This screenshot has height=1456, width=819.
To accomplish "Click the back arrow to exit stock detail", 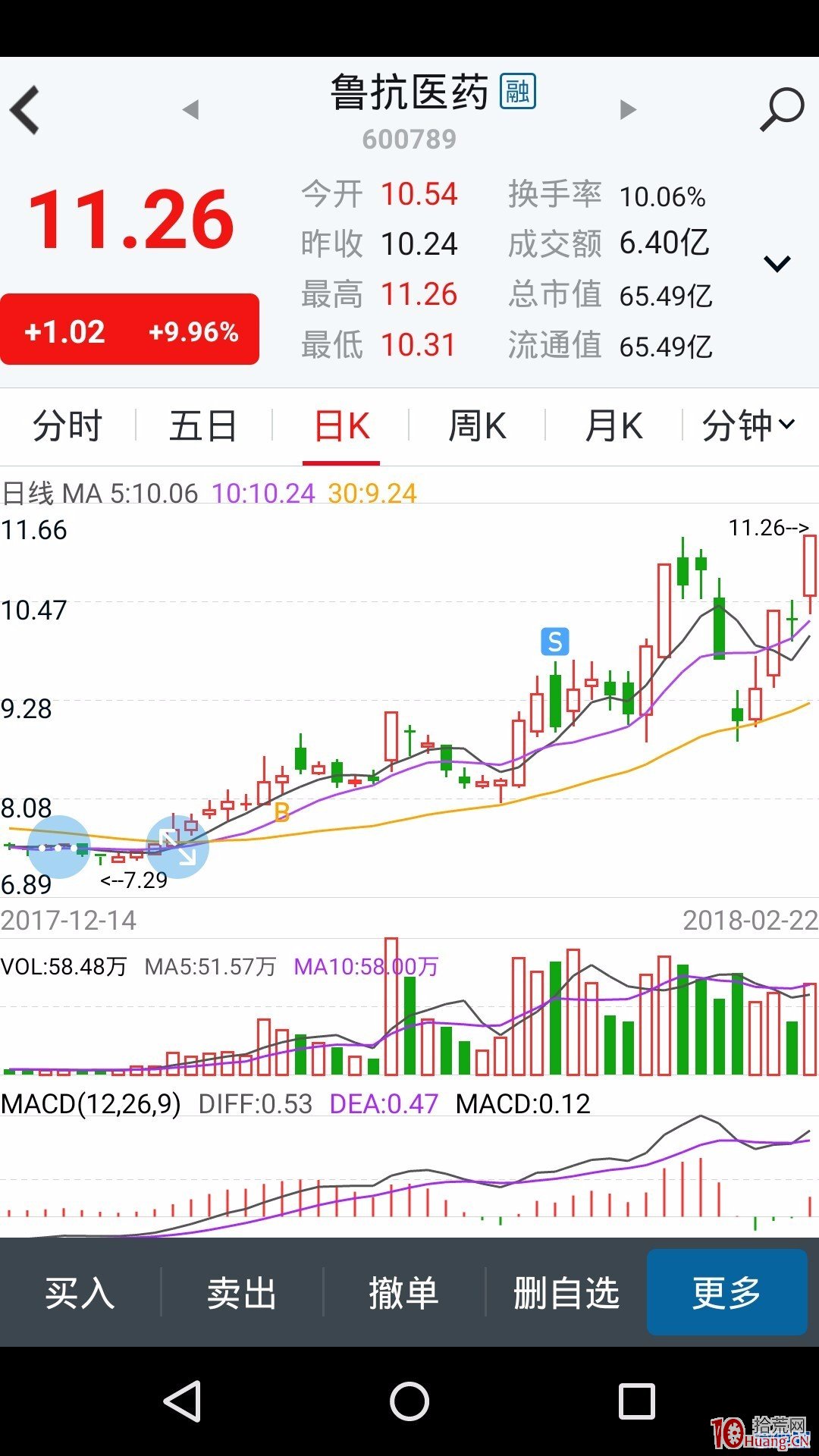I will click(27, 108).
